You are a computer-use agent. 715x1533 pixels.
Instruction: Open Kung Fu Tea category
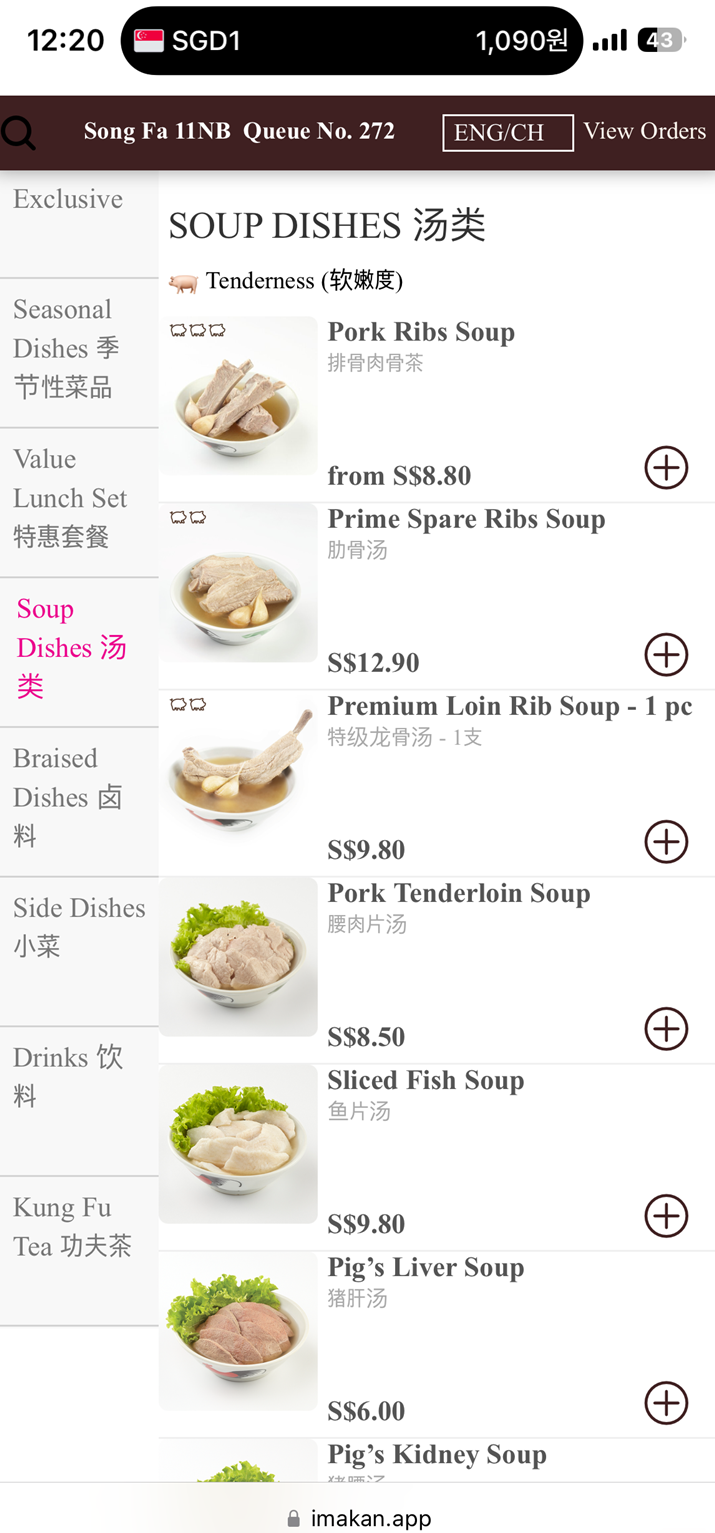(72, 1226)
